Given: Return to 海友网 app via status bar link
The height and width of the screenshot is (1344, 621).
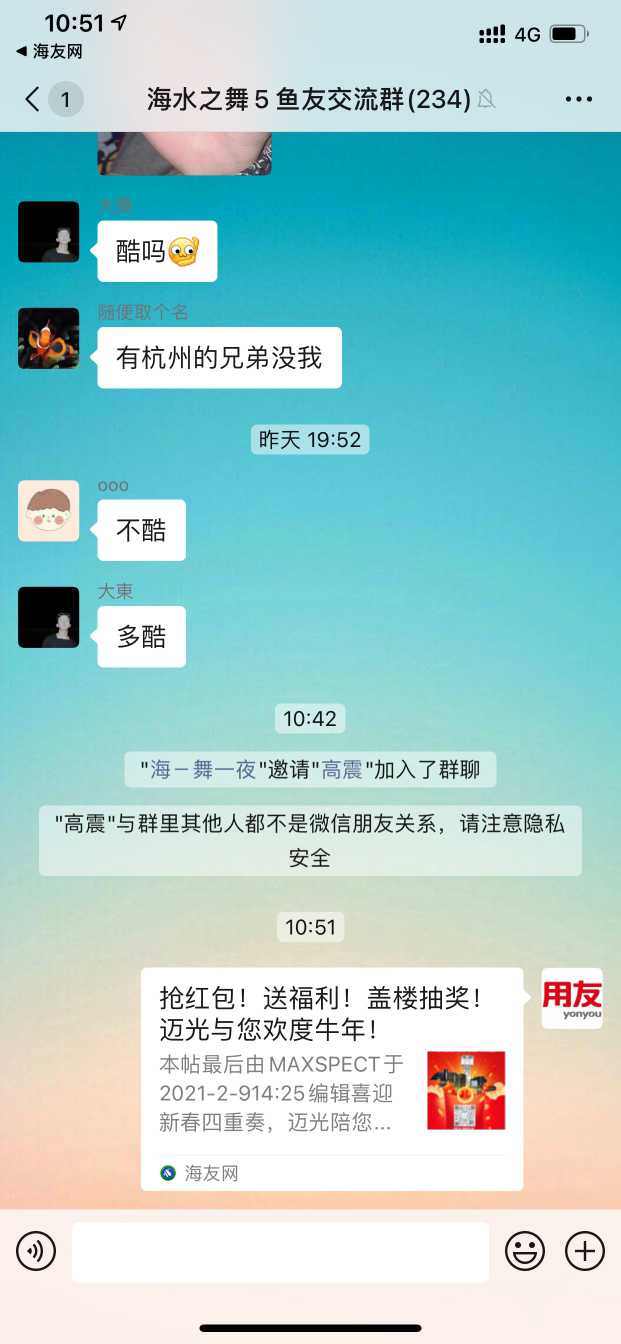Looking at the screenshot, I should click(48, 51).
